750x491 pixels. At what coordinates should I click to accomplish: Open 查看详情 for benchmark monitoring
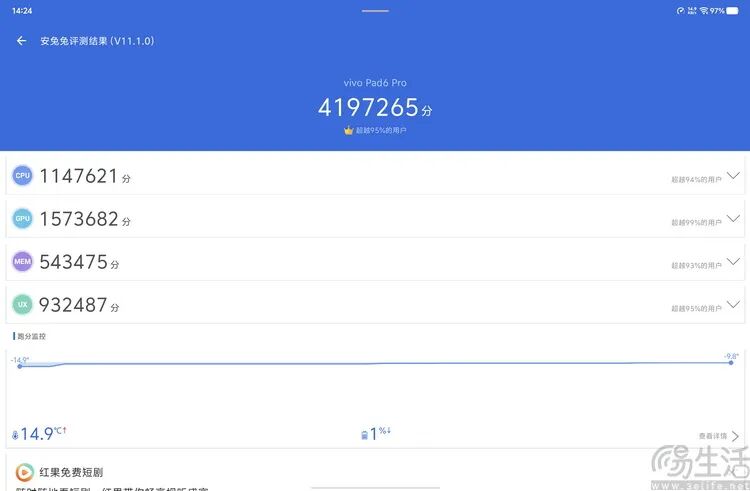coord(719,436)
